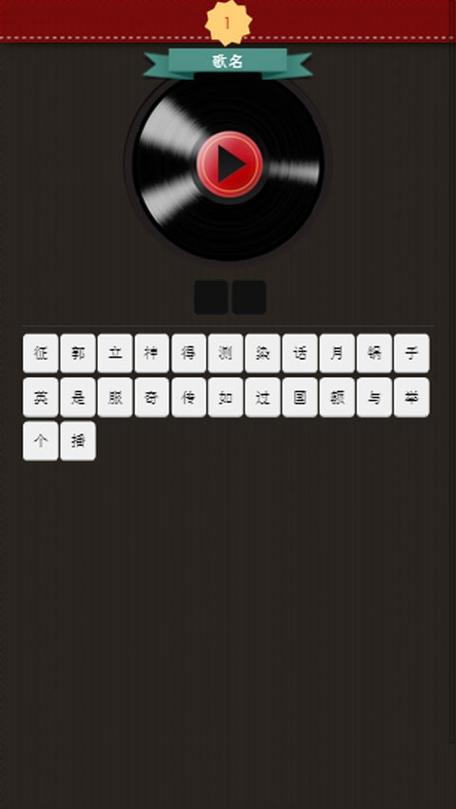This screenshot has height=809, width=456.
Task: Select the 月 tile
Action: pos(337,353)
